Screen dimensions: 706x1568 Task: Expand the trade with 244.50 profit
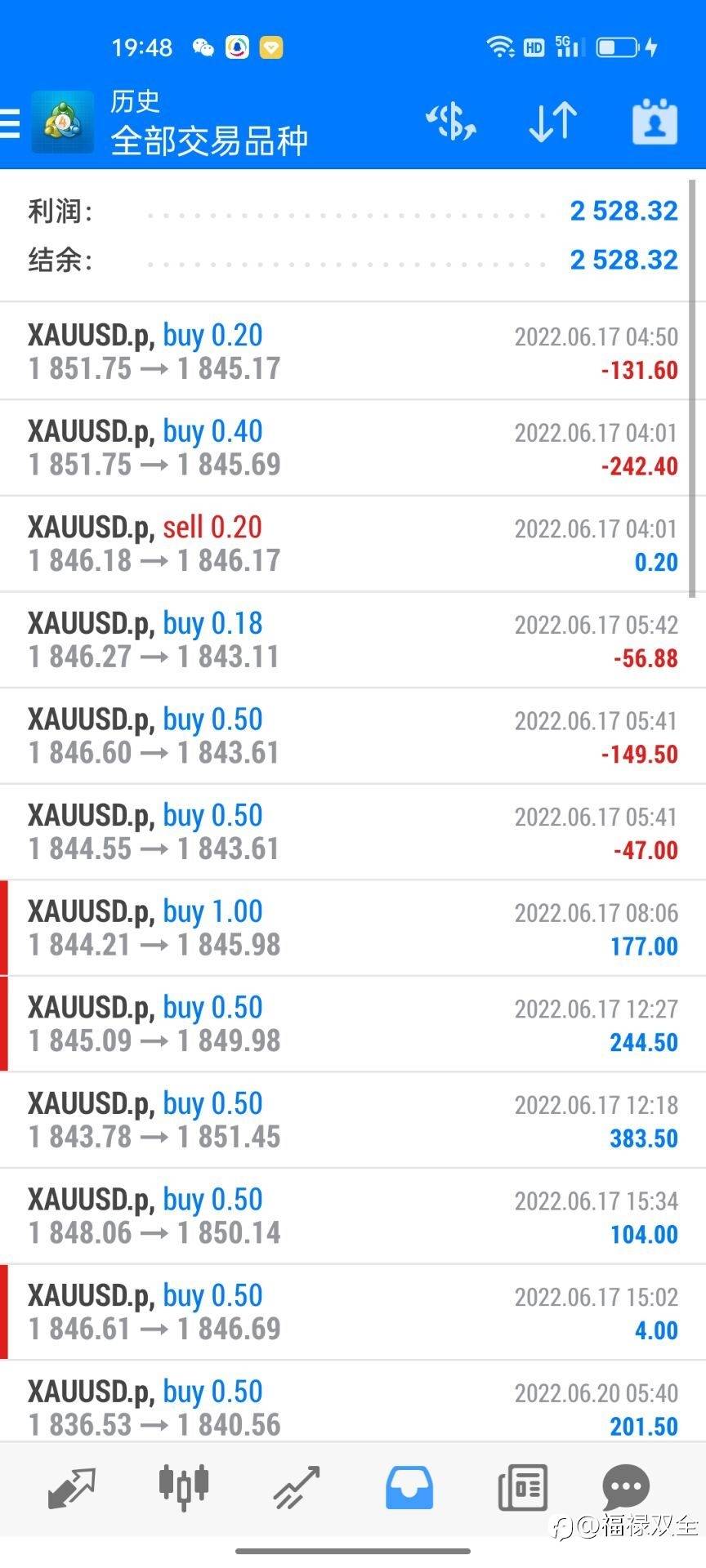click(x=353, y=1024)
